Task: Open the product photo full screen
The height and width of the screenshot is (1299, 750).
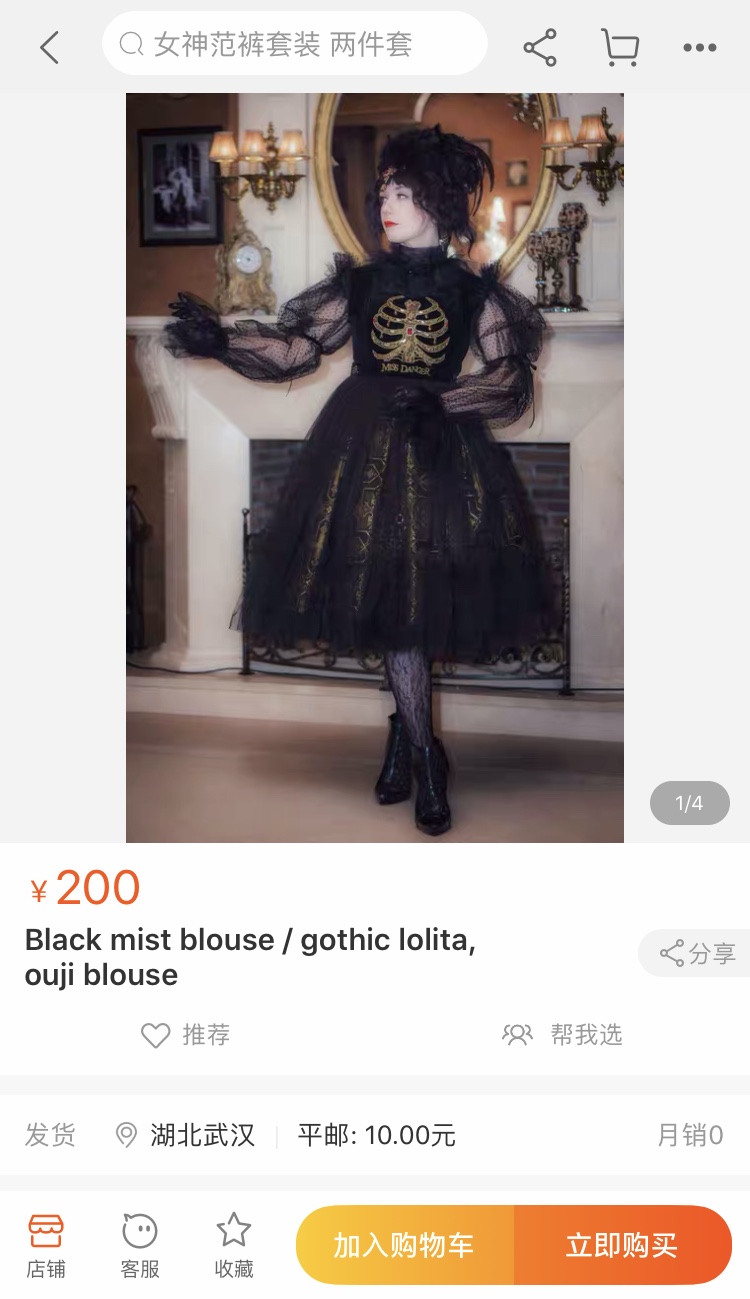Action: [x=375, y=467]
